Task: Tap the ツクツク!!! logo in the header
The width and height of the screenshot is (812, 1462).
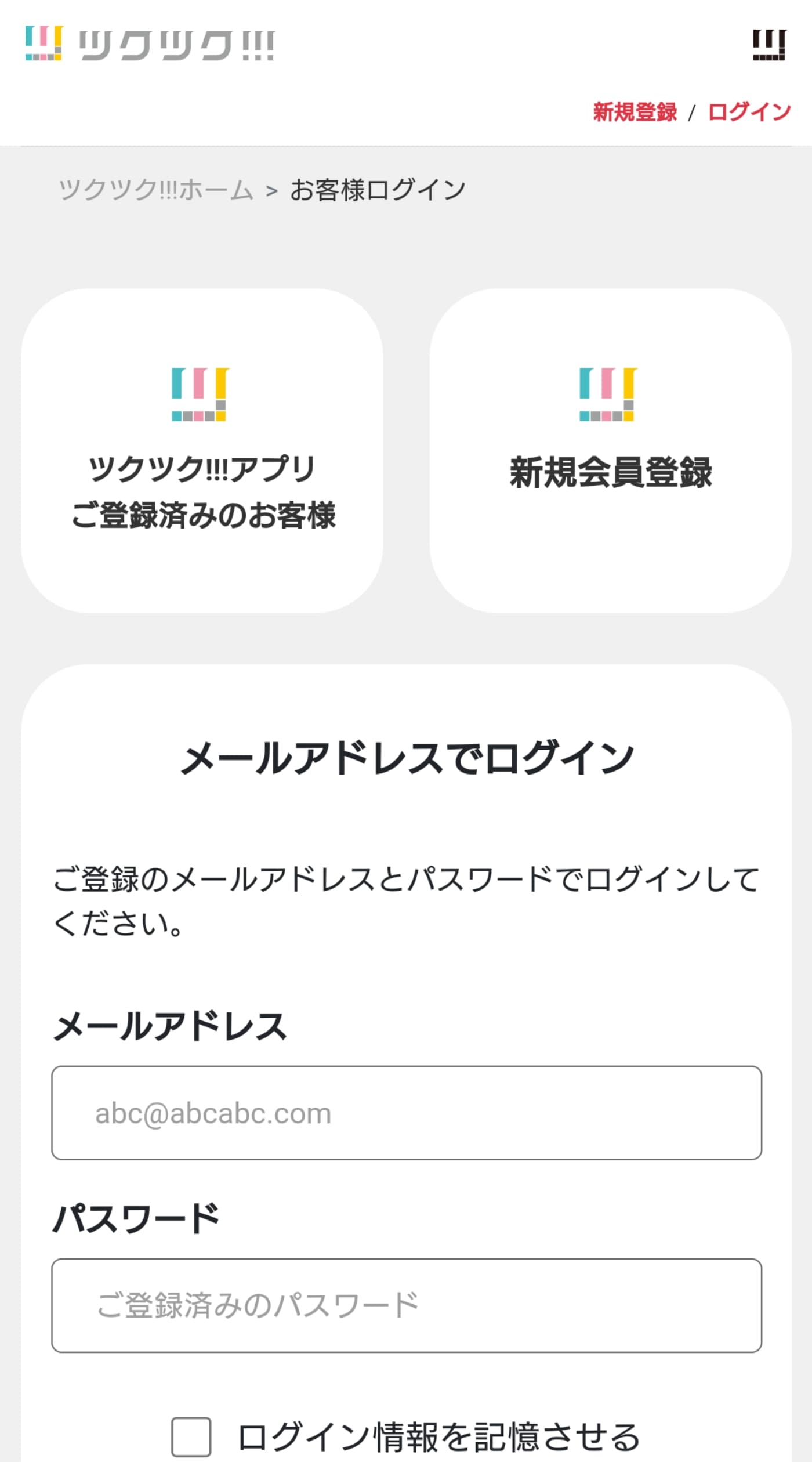Action: (x=150, y=44)
